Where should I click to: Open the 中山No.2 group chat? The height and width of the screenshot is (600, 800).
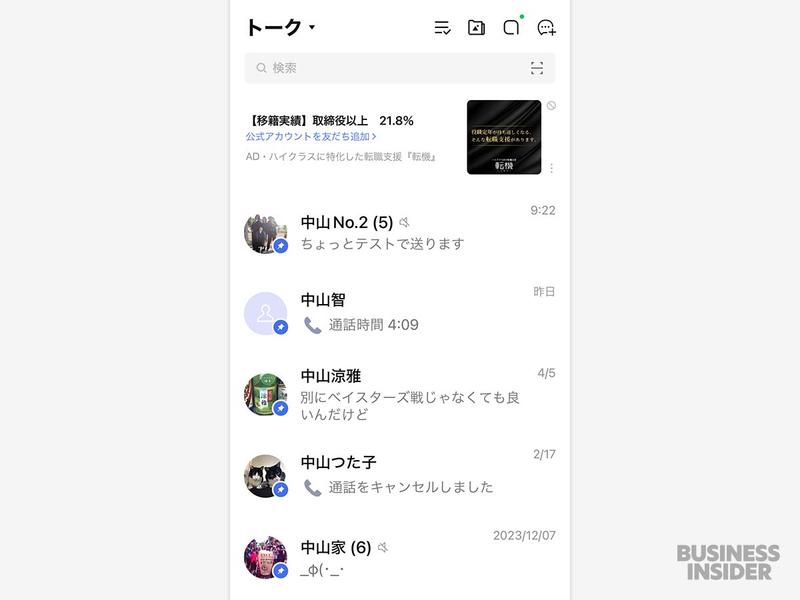click(x=400, y=233)
